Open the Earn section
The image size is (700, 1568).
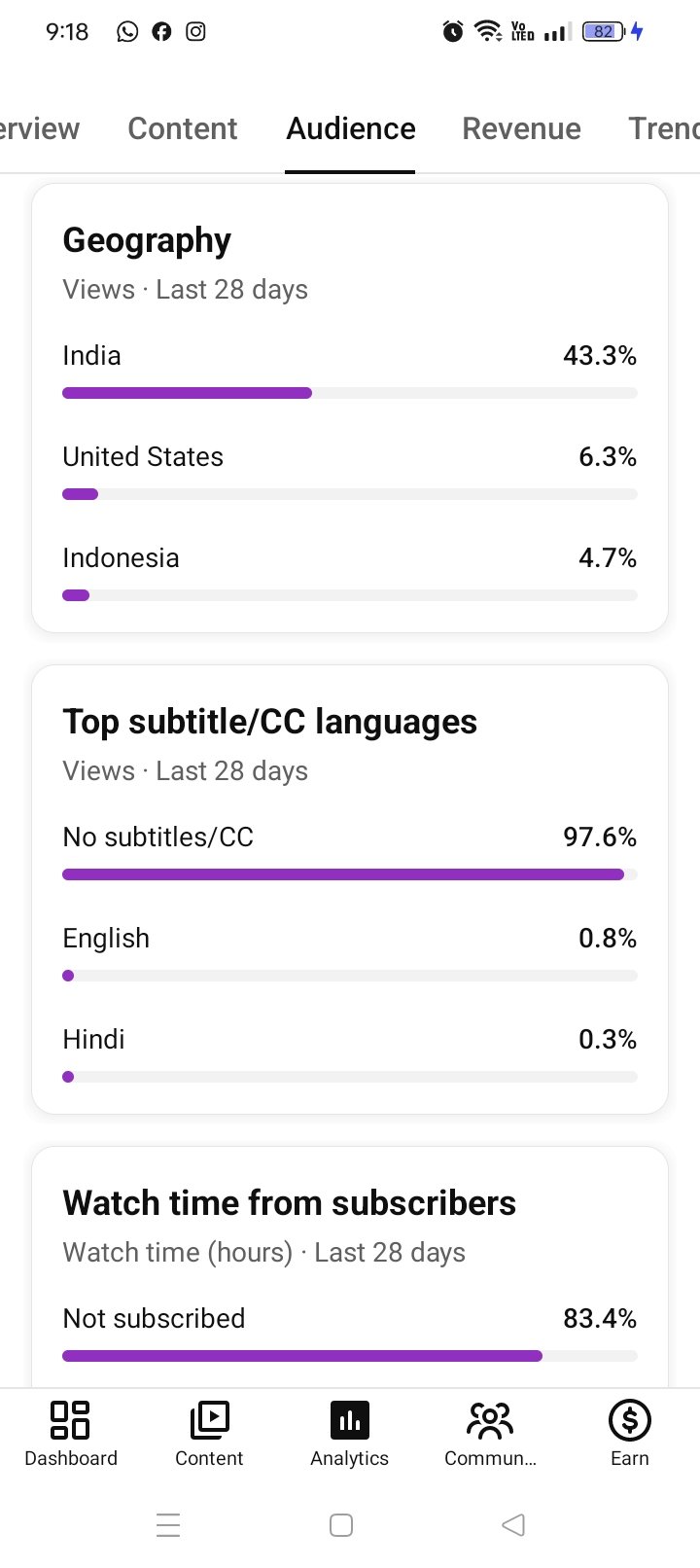[629, 1433]
